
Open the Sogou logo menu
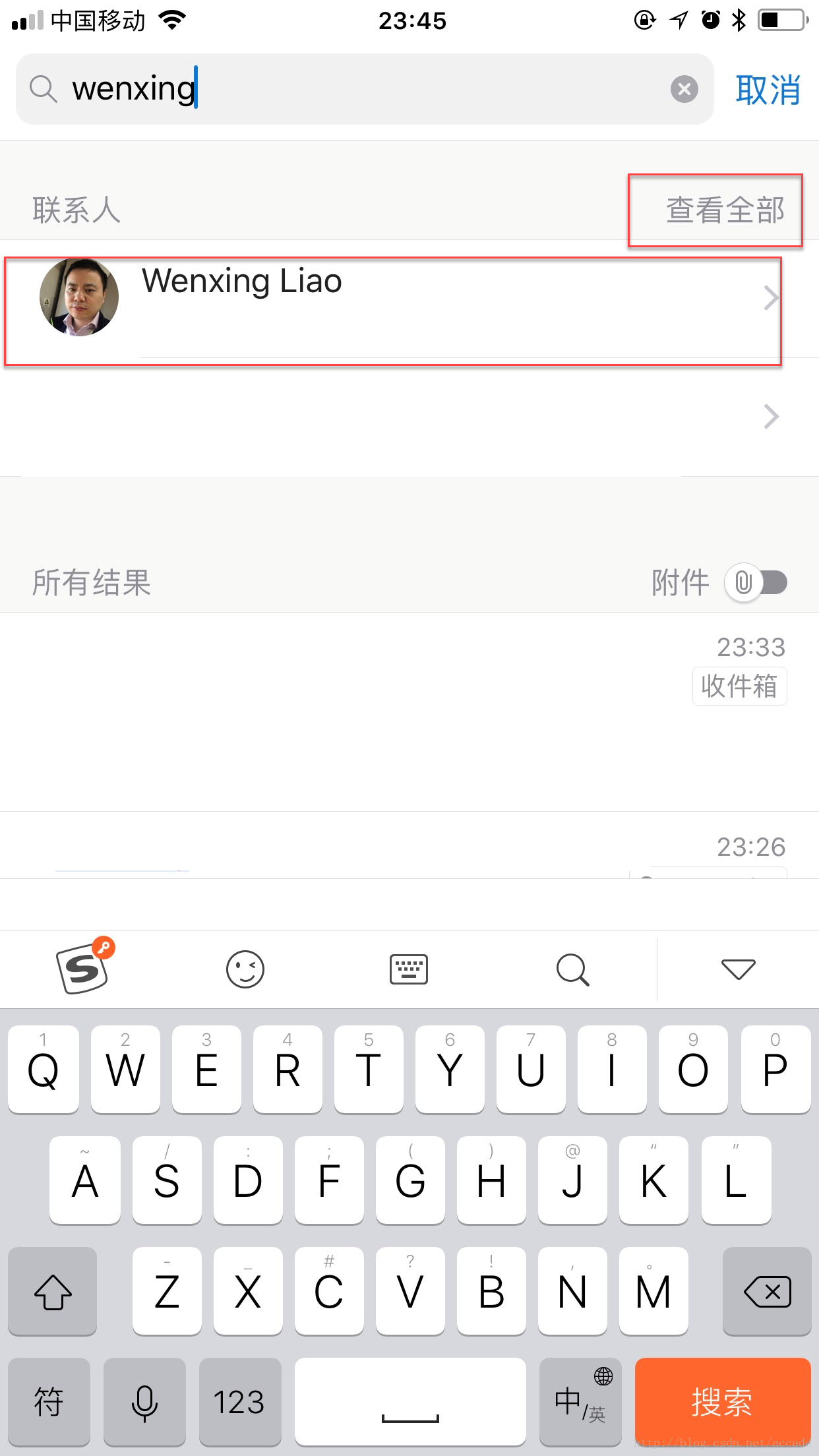tap(83, 968)
